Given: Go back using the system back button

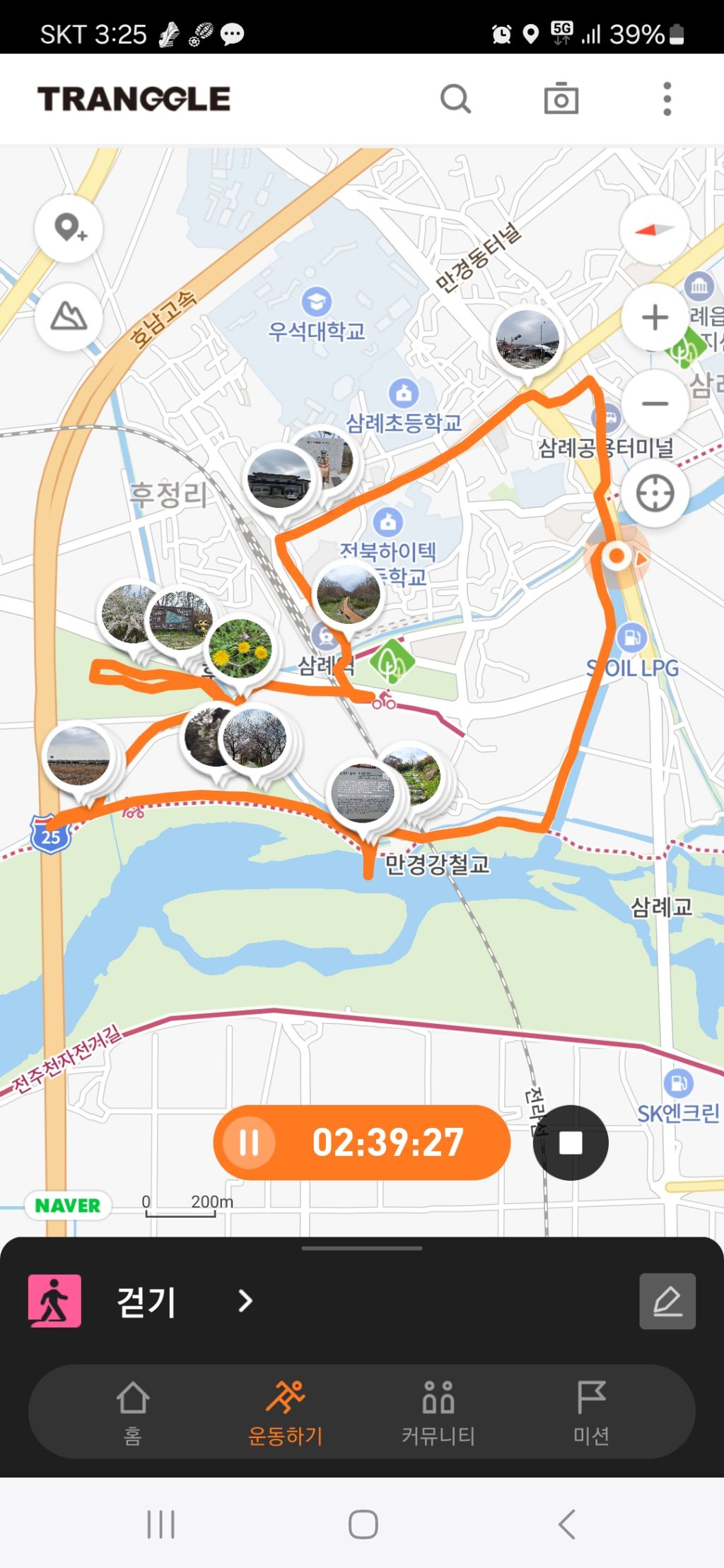Looking at the screenshot, I should [x=566, y=1524].
